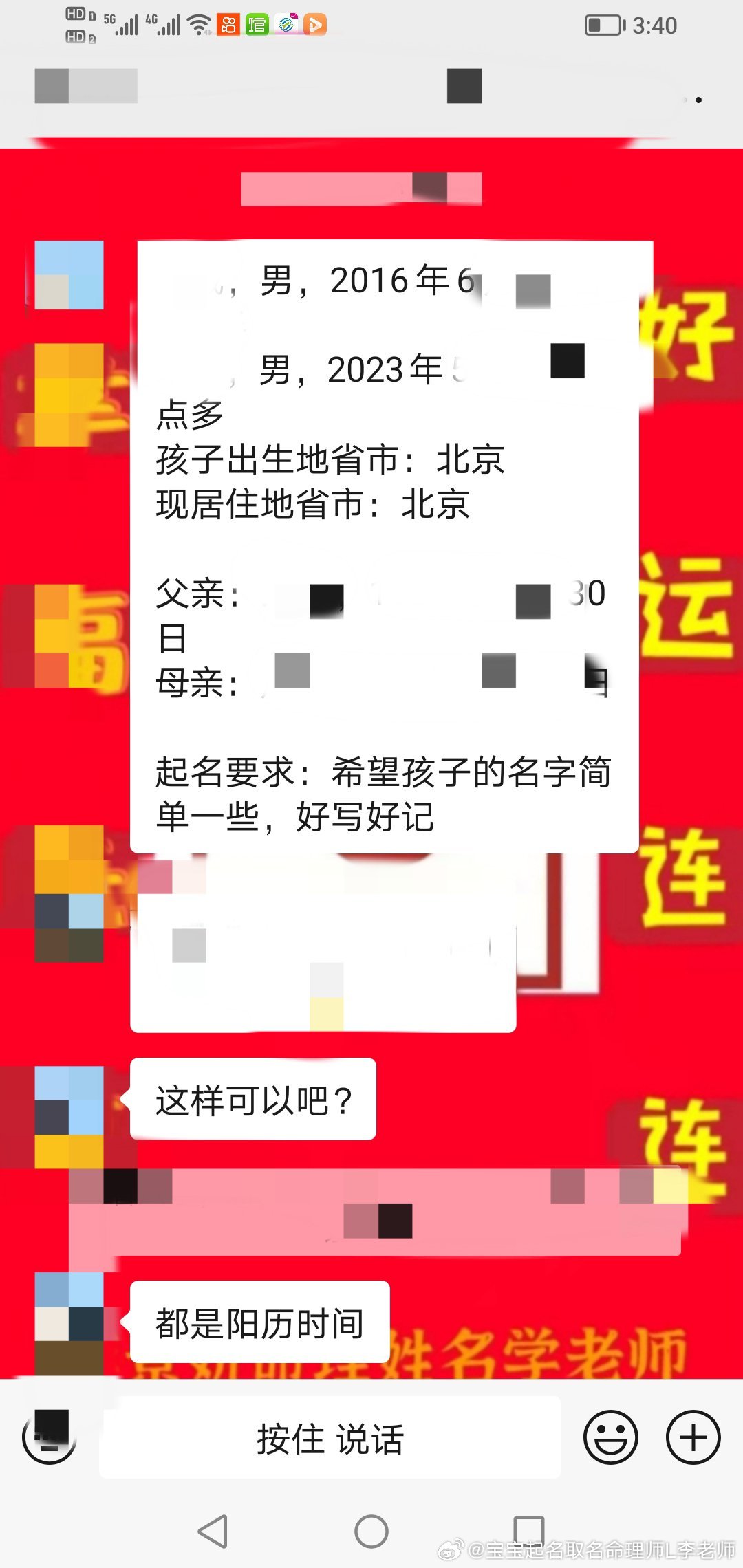Tap the 按住 说话 hold-to-talk button

(x=330, y=1437)
